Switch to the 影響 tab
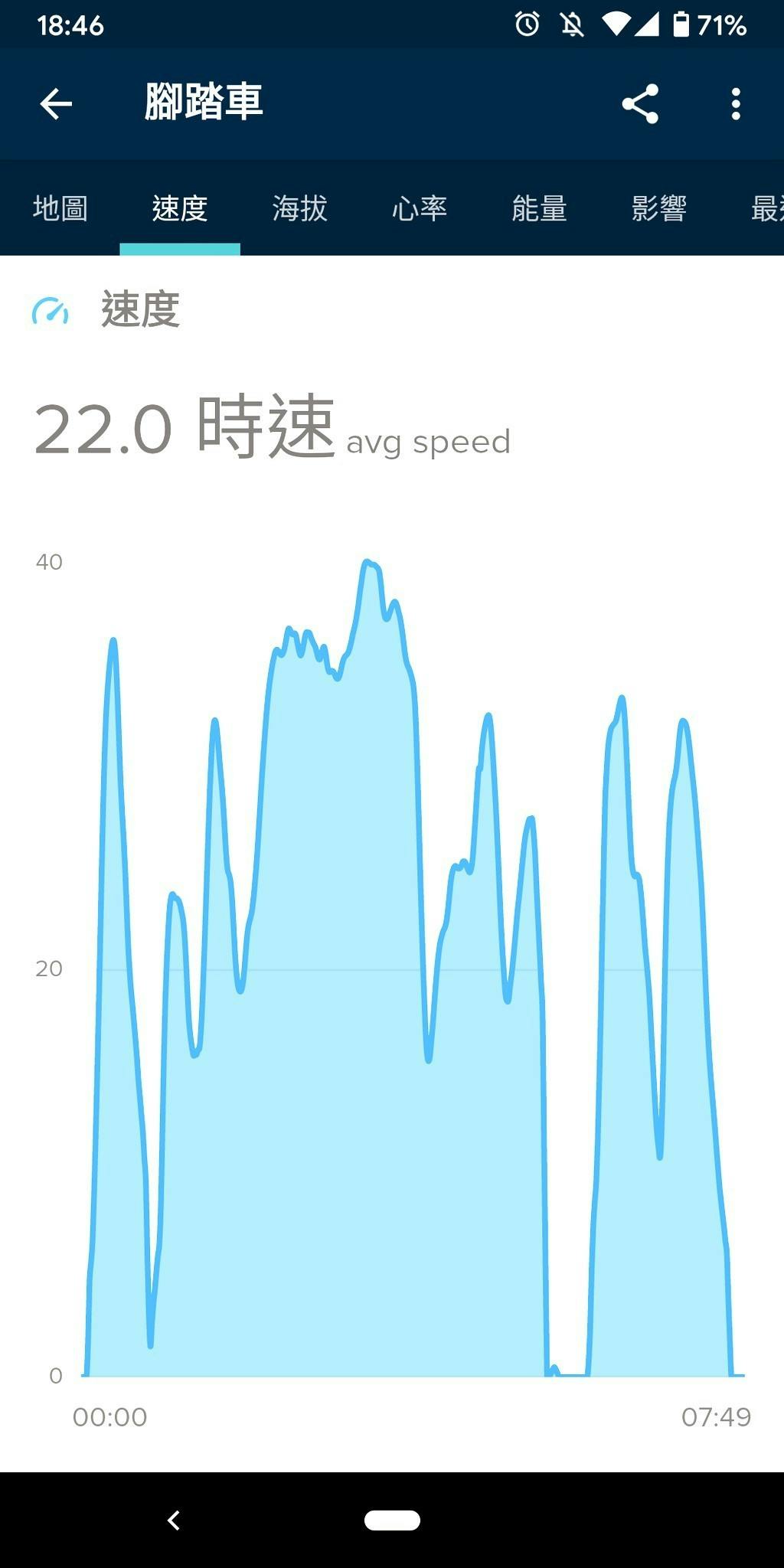The width and height of the screenshot is (784, 1568). click(x=659, y=208)
